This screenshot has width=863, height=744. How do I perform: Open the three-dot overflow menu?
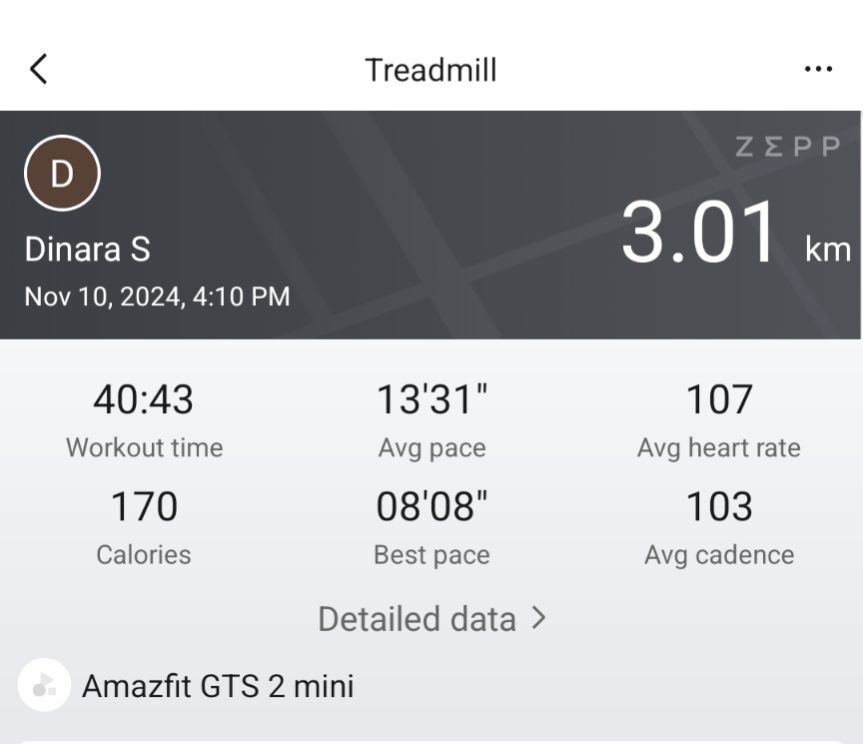[818, 69]
